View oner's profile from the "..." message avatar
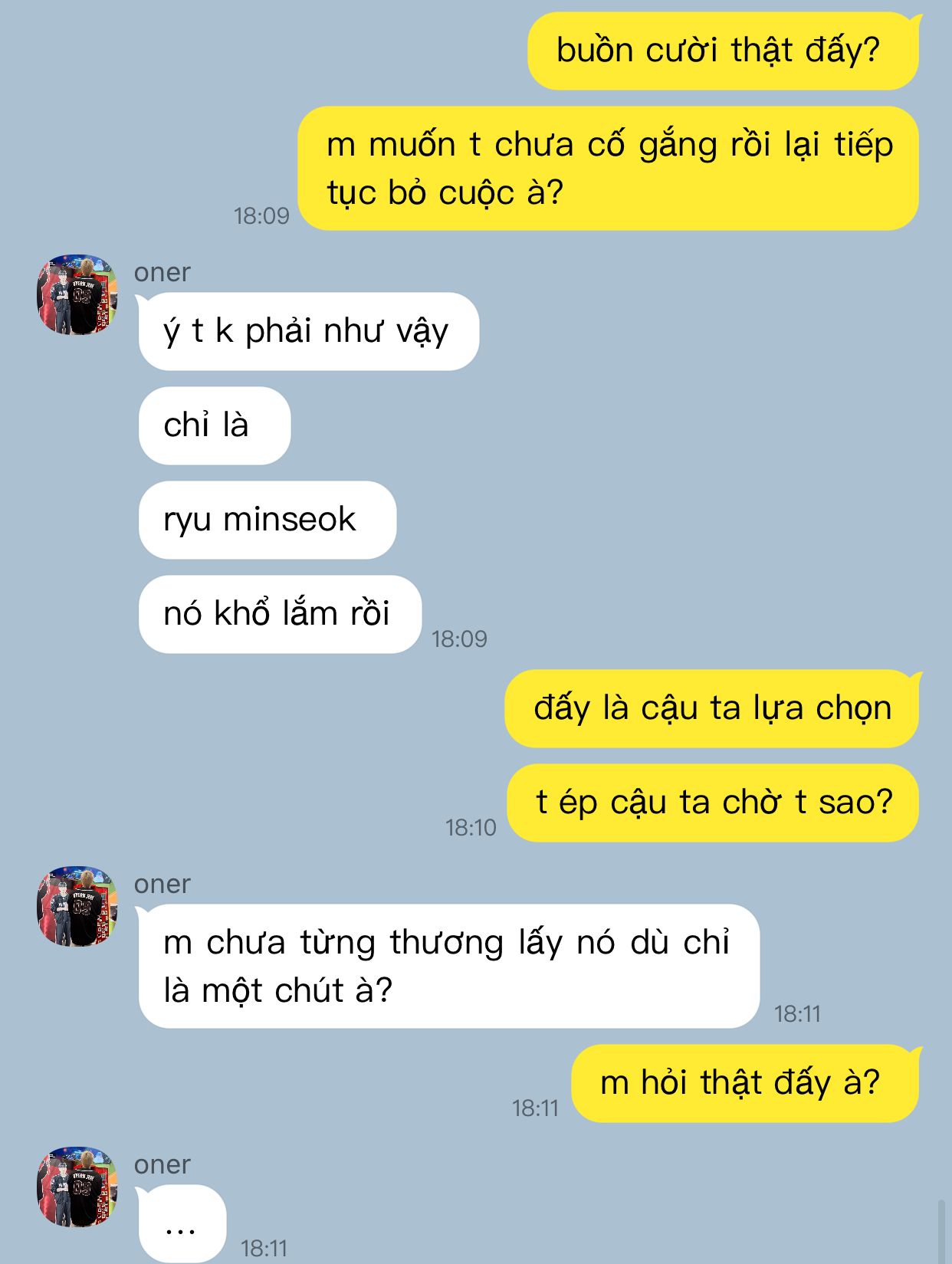This screenshot has height=1264, width=952. pyautogui.click(x=77, y=1187)
